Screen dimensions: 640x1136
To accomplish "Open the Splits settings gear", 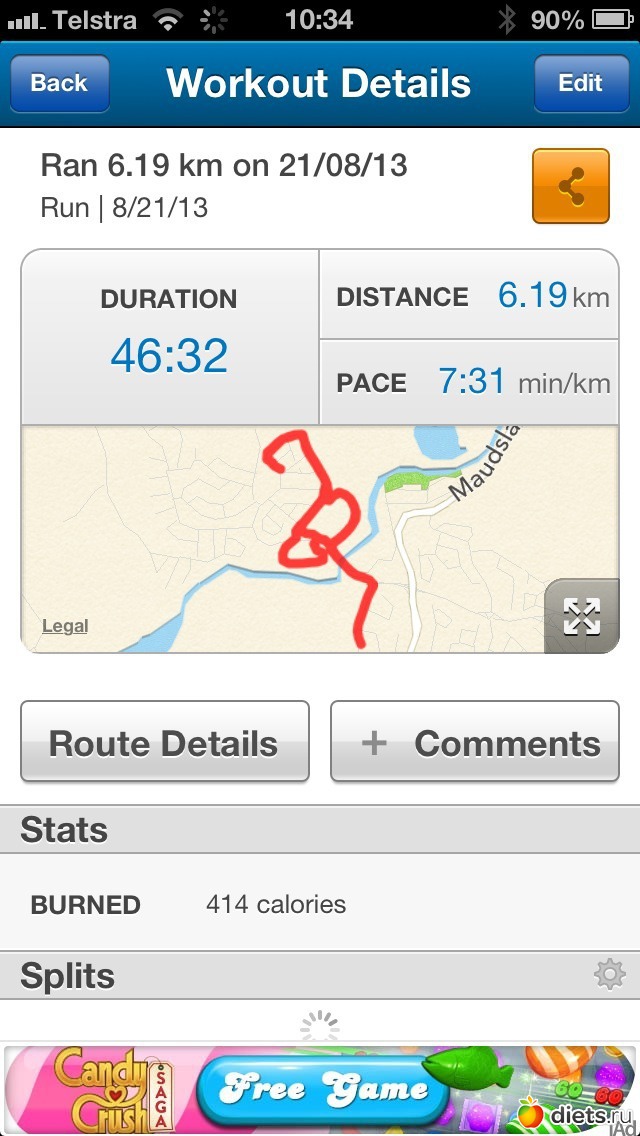I will 609,974.
